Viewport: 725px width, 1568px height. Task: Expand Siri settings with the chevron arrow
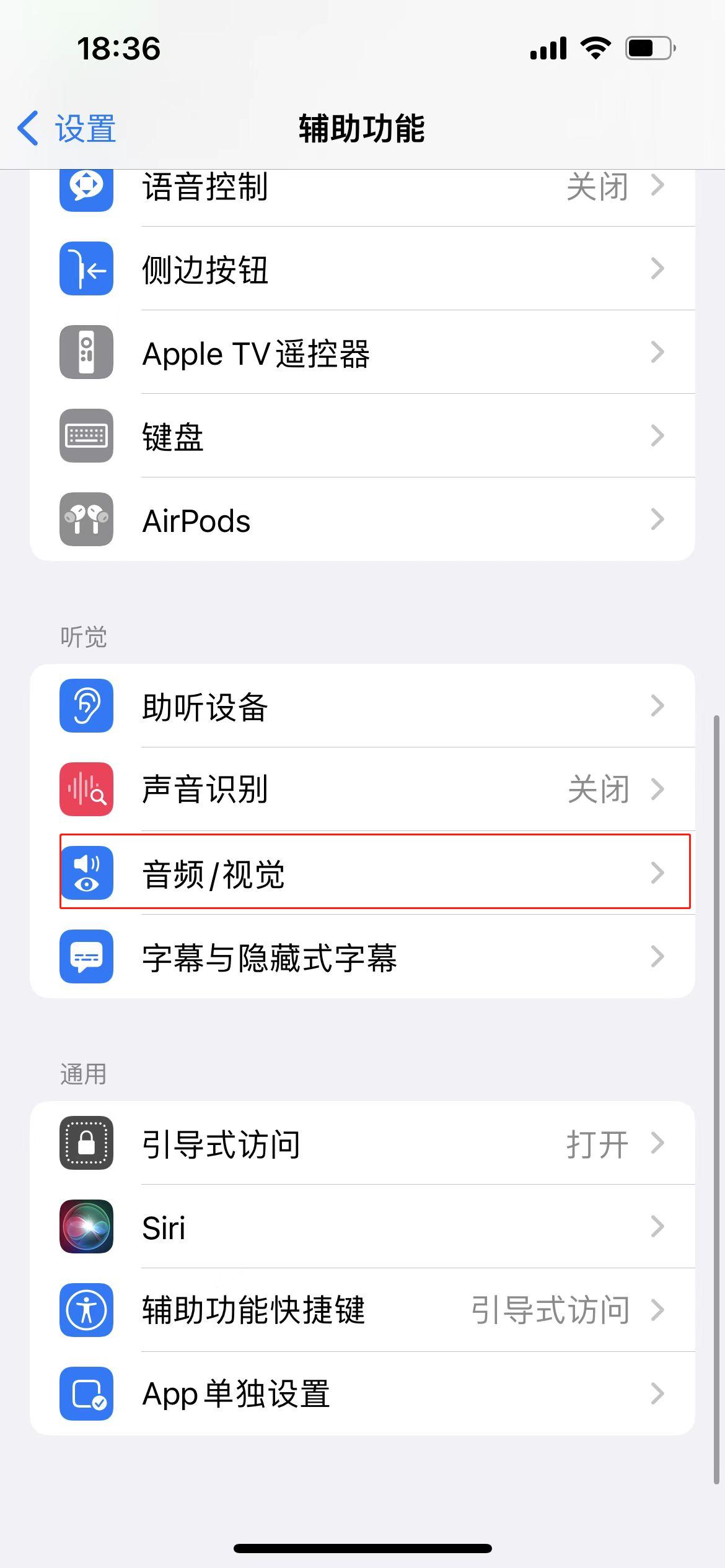(x=659, y=1228)
